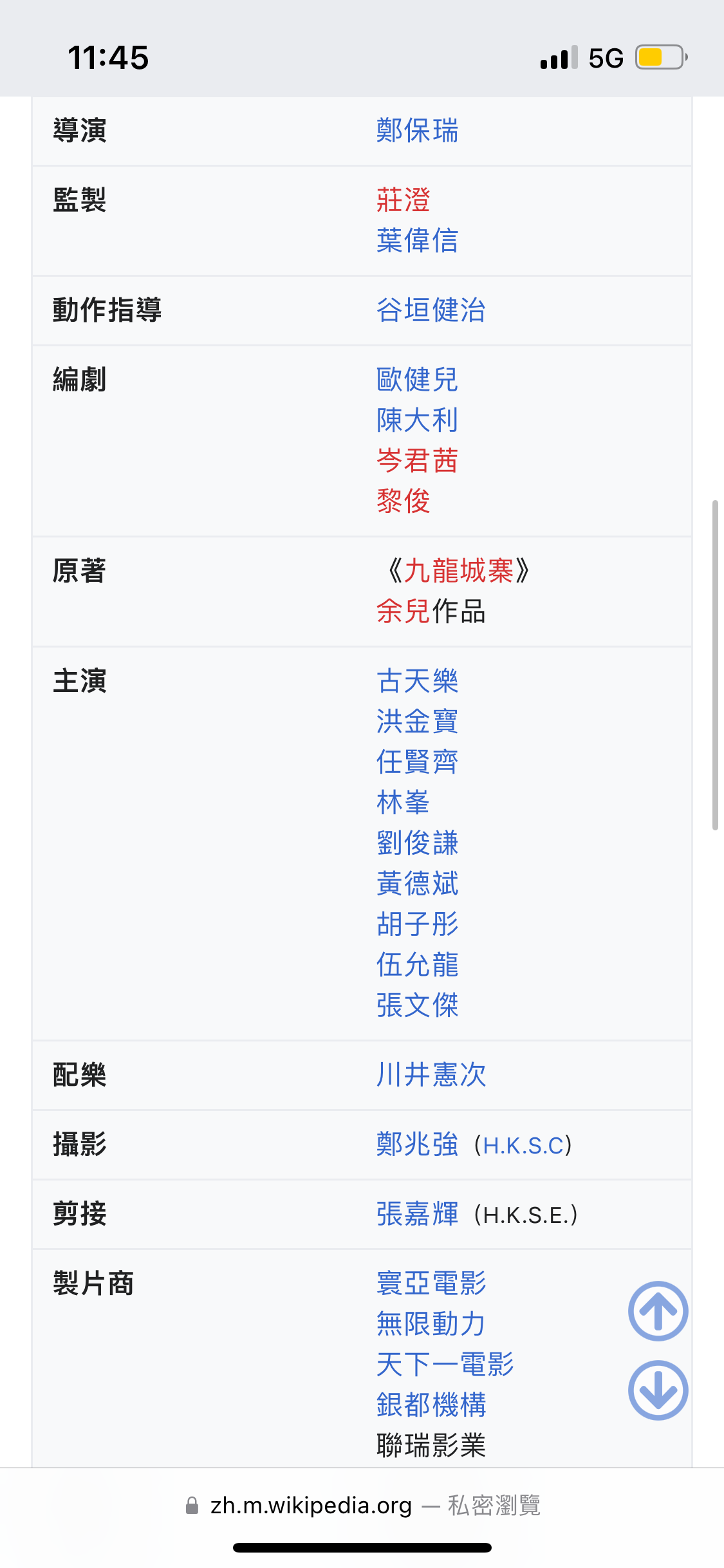Open cinematographer 鄭兆強 link
Image resolution: width=724 pixels, height=1568 pixels.
[x=417, y=1144]
